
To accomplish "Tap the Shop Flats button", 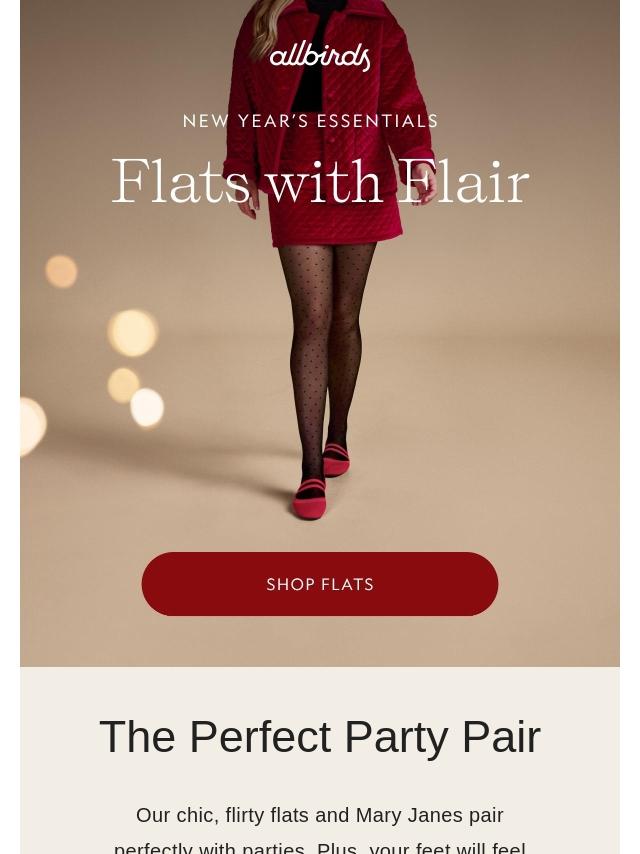I will 320,584.
